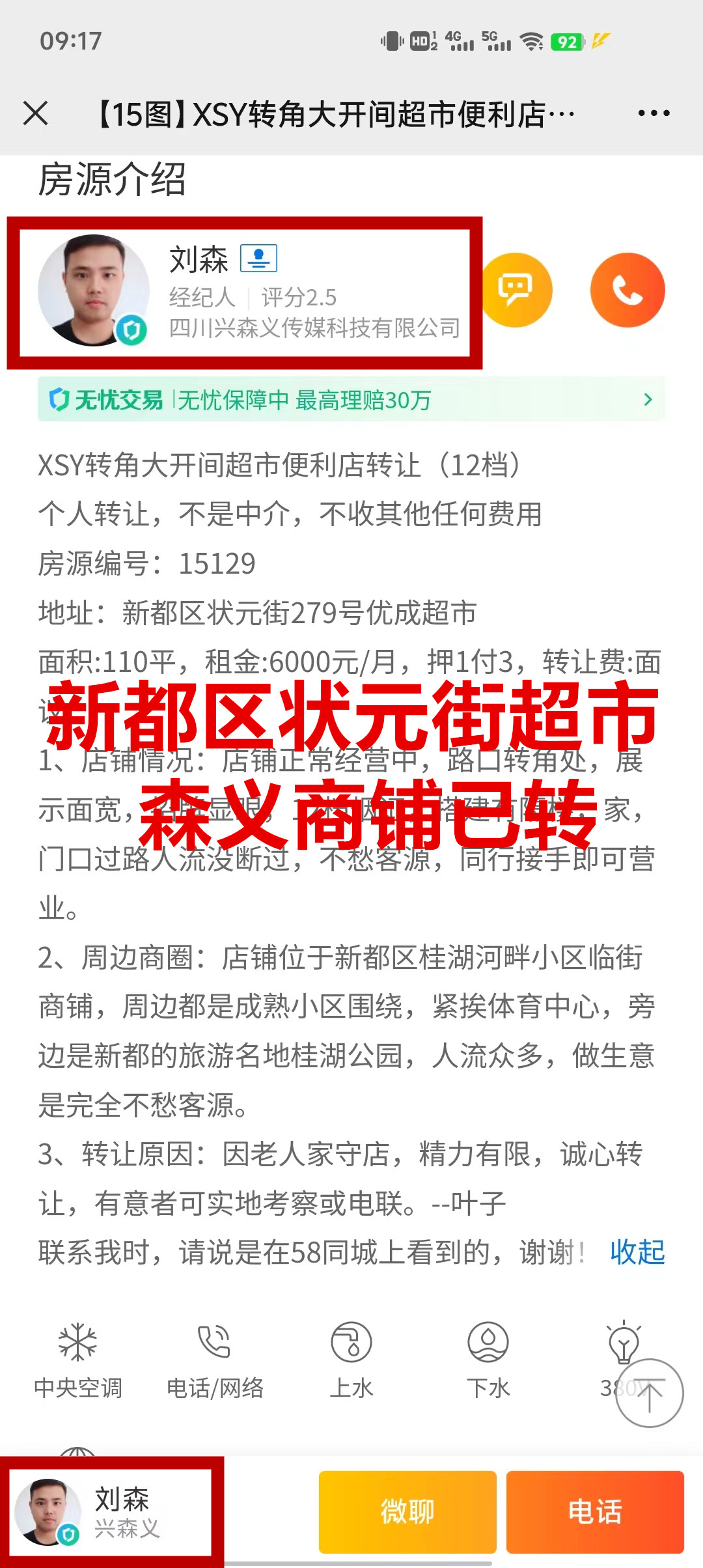Viewport: 703px width, 1568px height.
Task: Open the three-dot overflow menu
Action: (x=654, y=113)
